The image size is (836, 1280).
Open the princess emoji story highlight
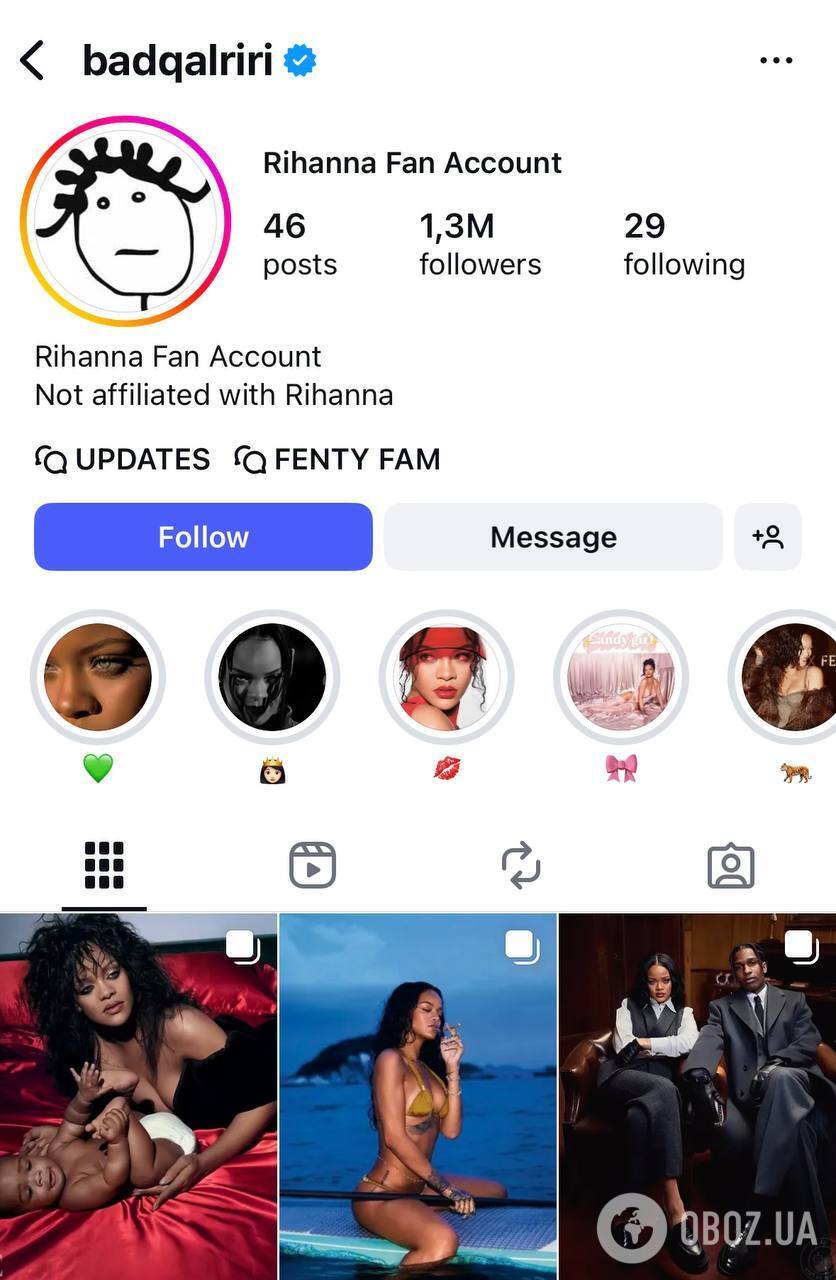272,677
